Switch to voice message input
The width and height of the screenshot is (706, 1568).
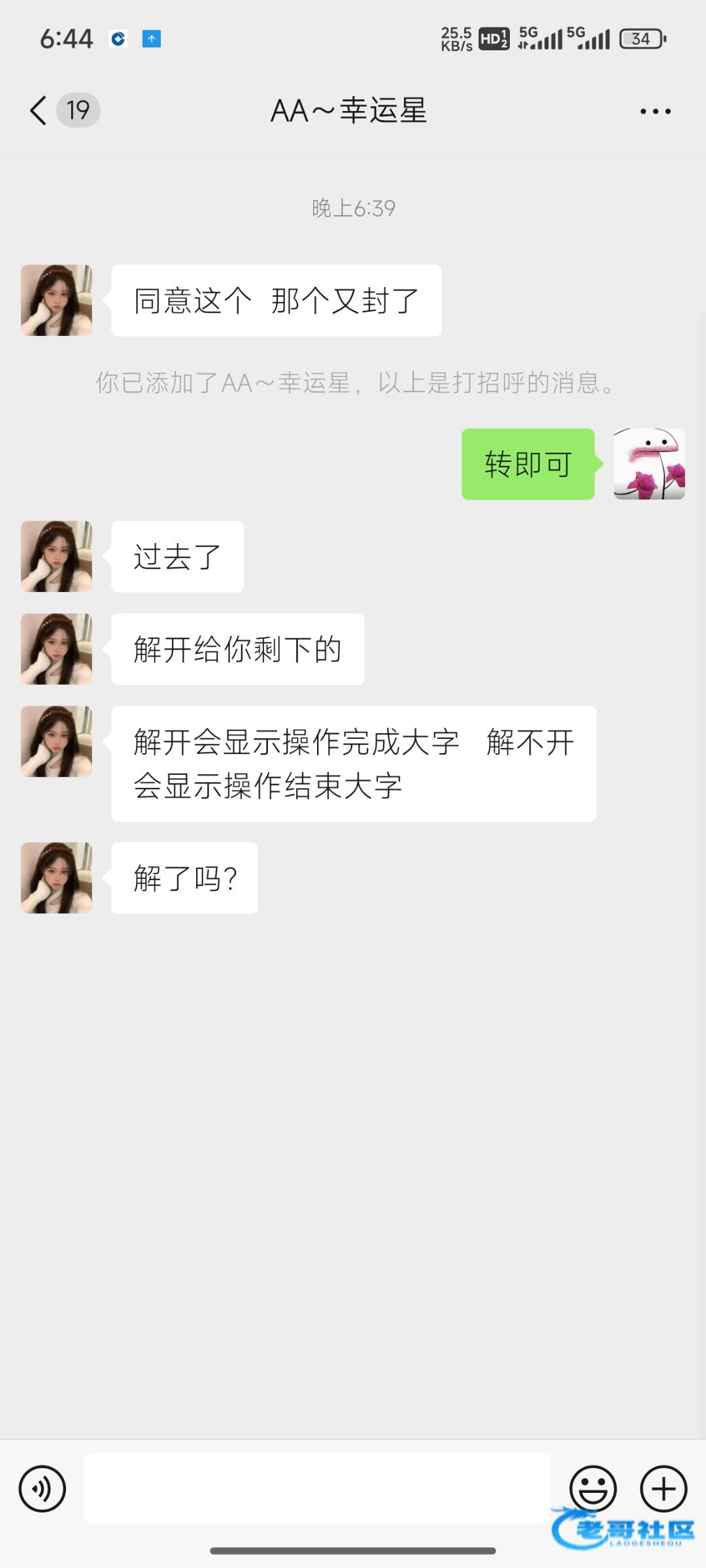pos(42,1489)
